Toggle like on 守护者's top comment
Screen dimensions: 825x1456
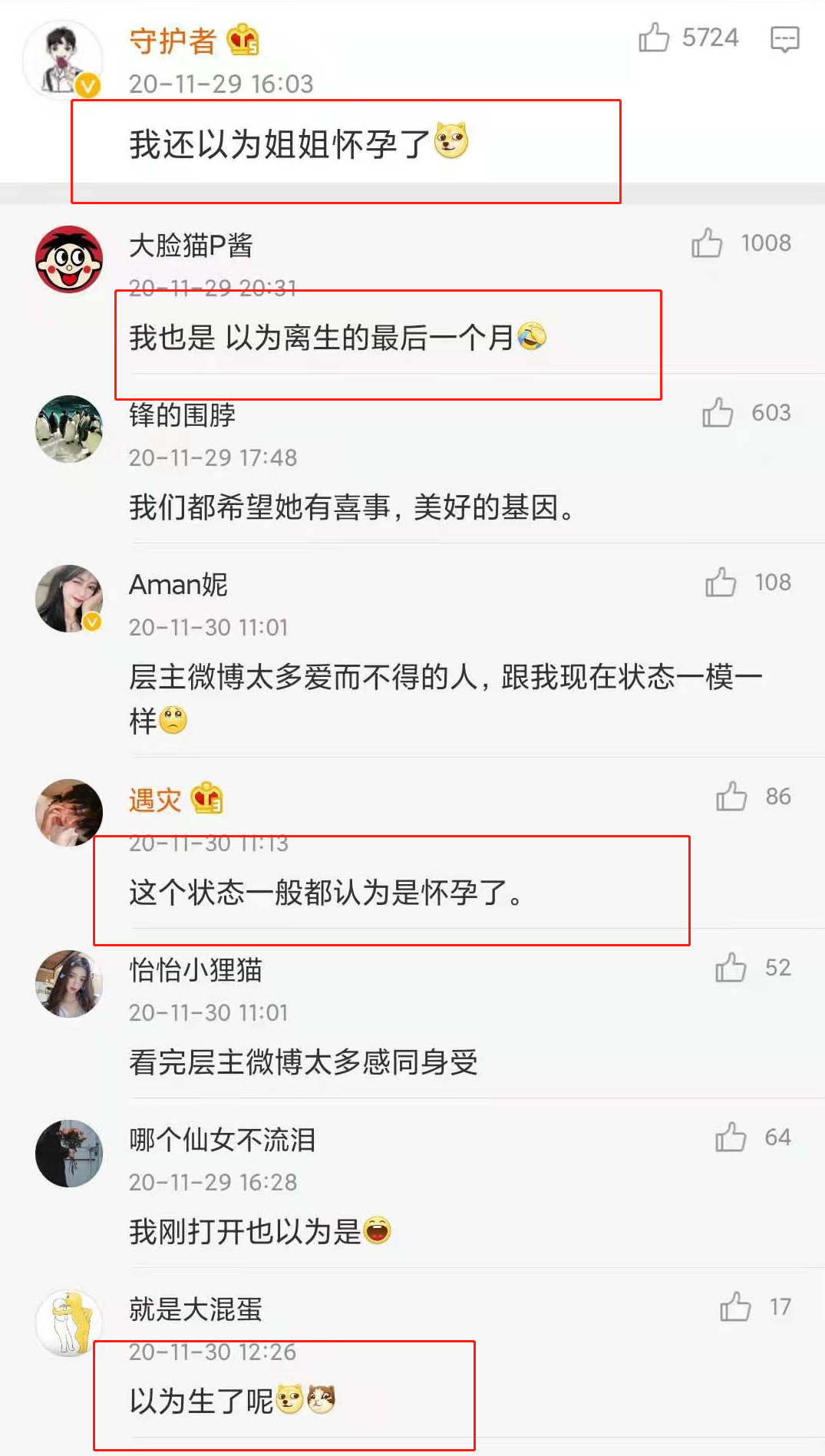[656, 38]
